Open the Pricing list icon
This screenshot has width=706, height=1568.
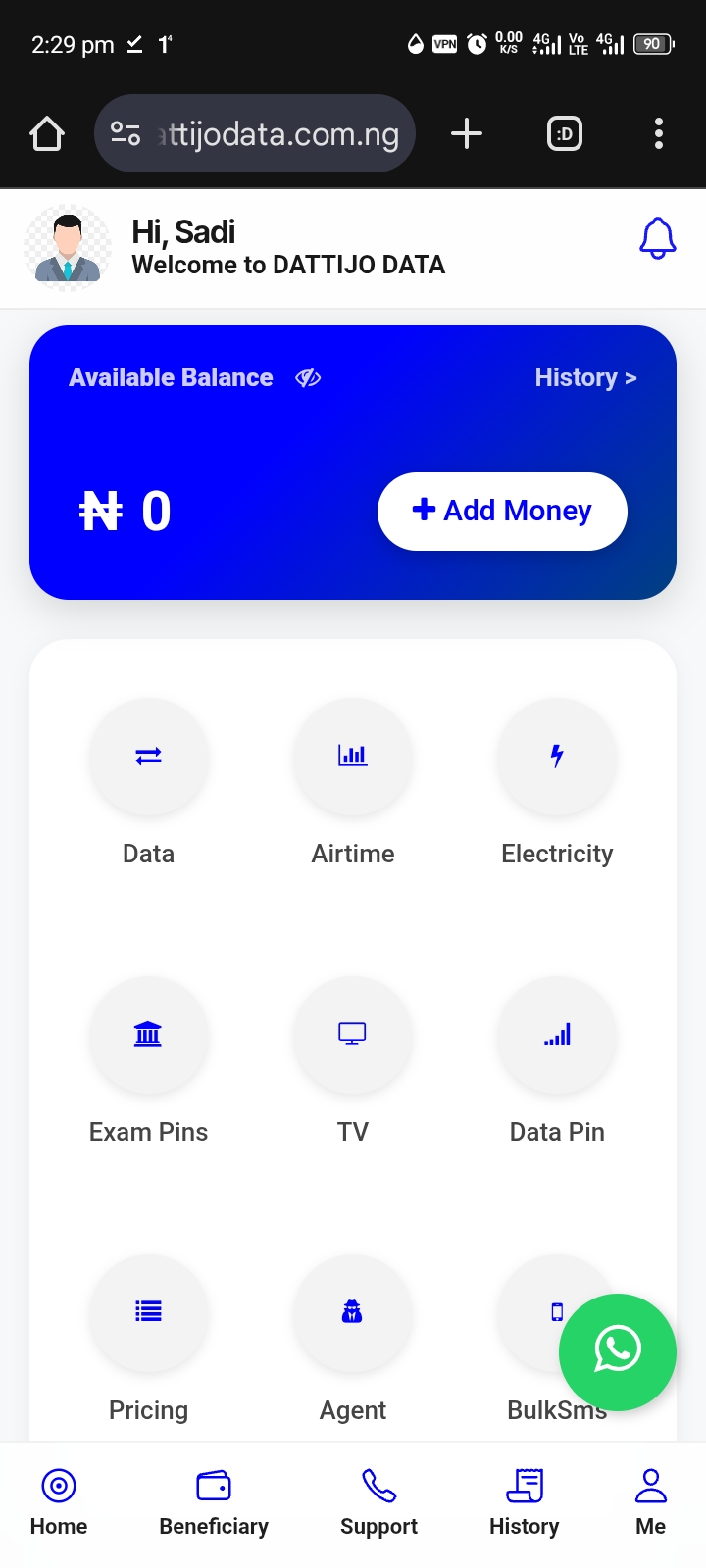coord(148,1314)
